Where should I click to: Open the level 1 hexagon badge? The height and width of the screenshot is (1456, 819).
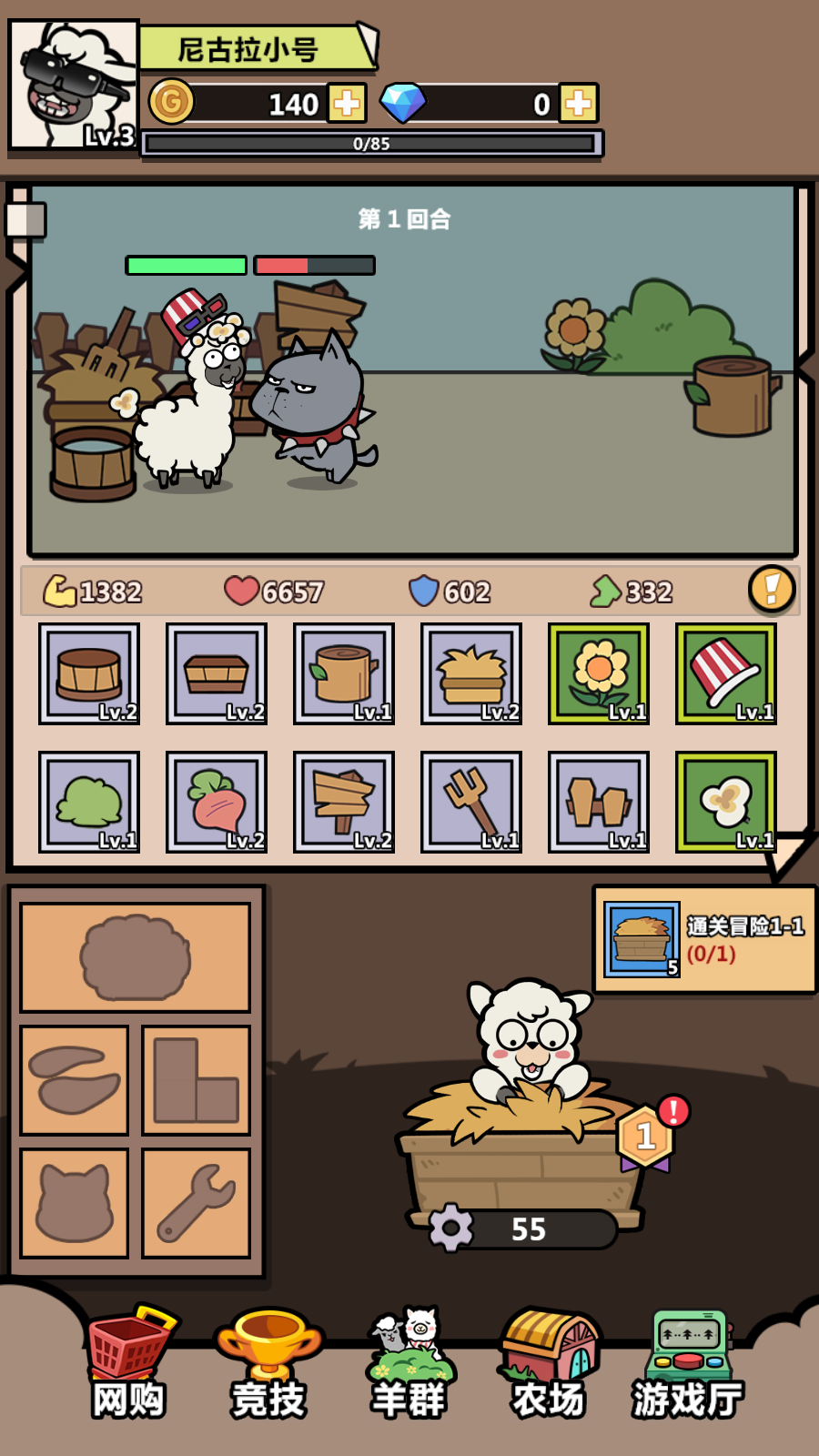click(645, 1136)
